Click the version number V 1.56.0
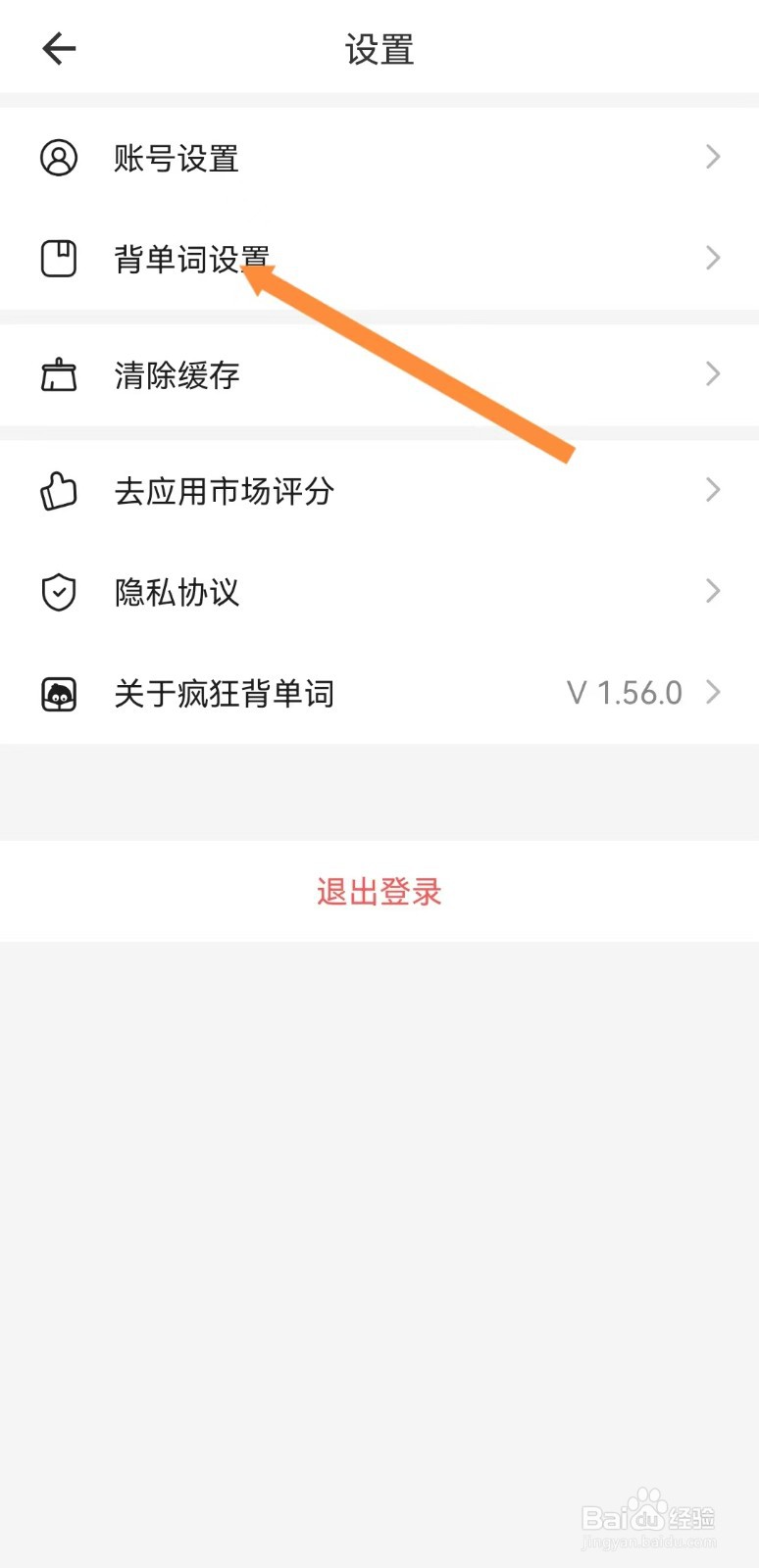The height and width of the screenshot is (1568, 759). [625, 693]
